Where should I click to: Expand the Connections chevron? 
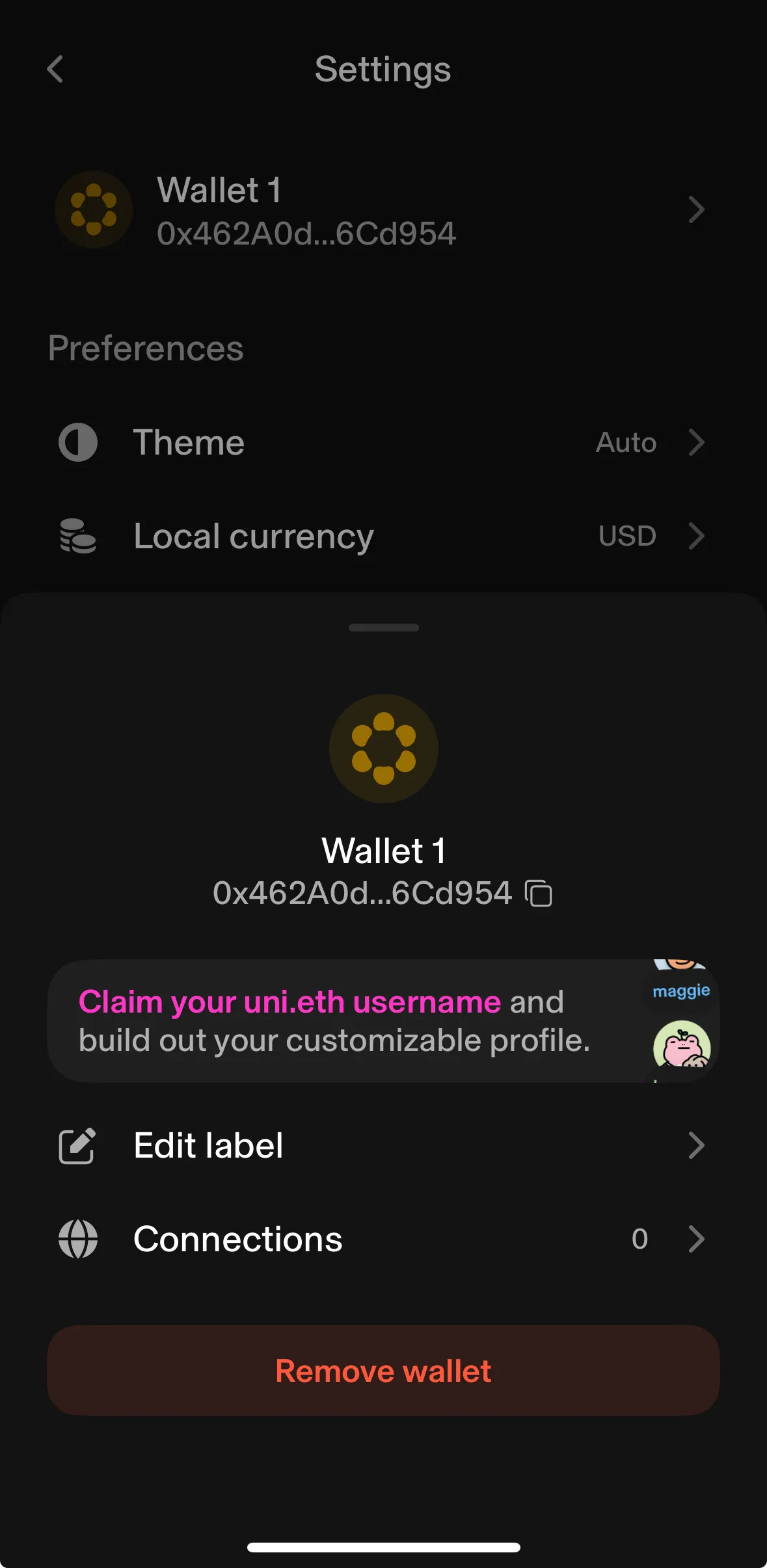pos(697,1238)
